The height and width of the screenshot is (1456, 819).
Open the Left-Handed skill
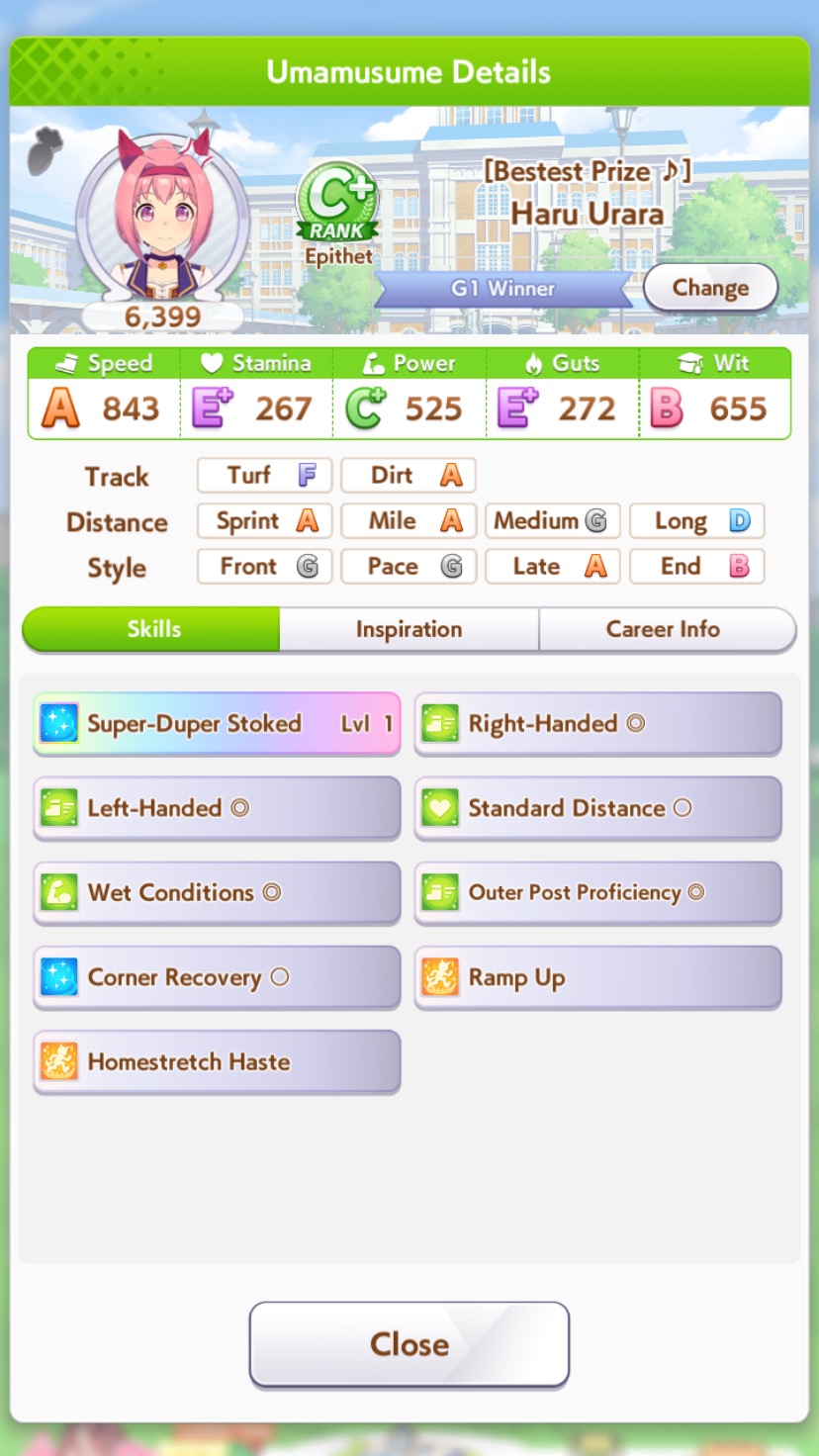click(217, 808)
